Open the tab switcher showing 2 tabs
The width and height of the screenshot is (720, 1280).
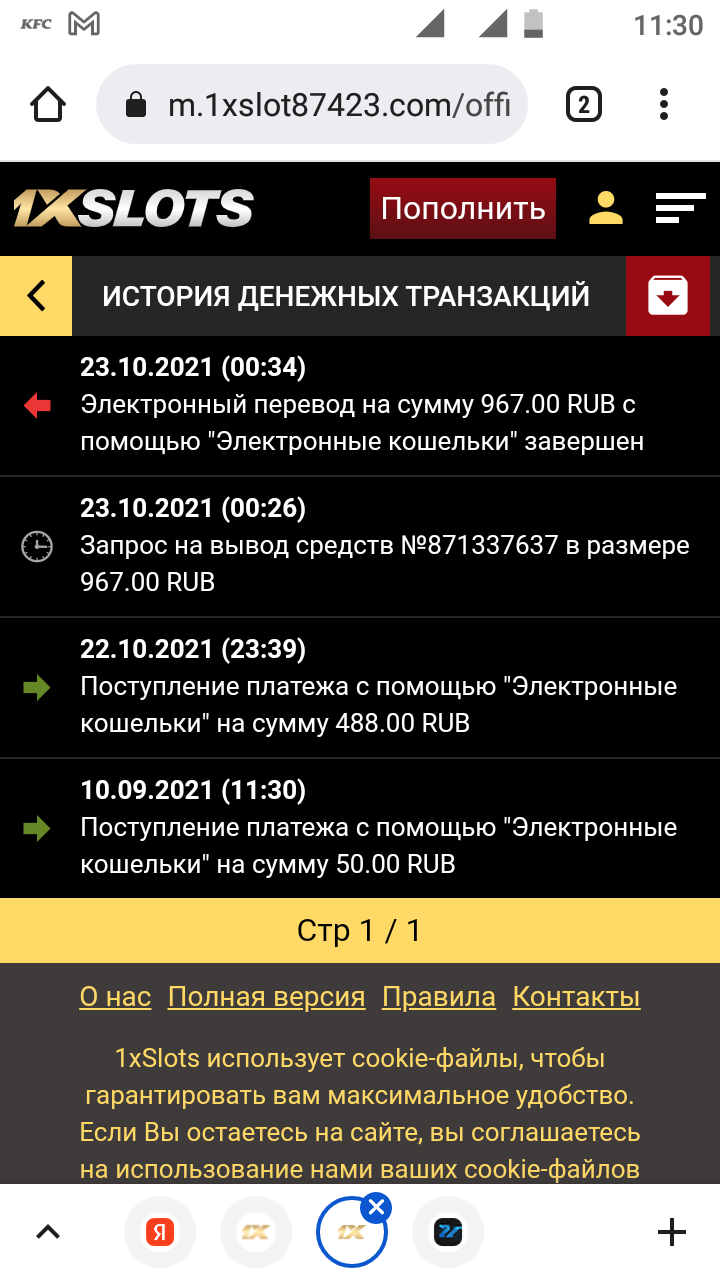coord(584,104)
